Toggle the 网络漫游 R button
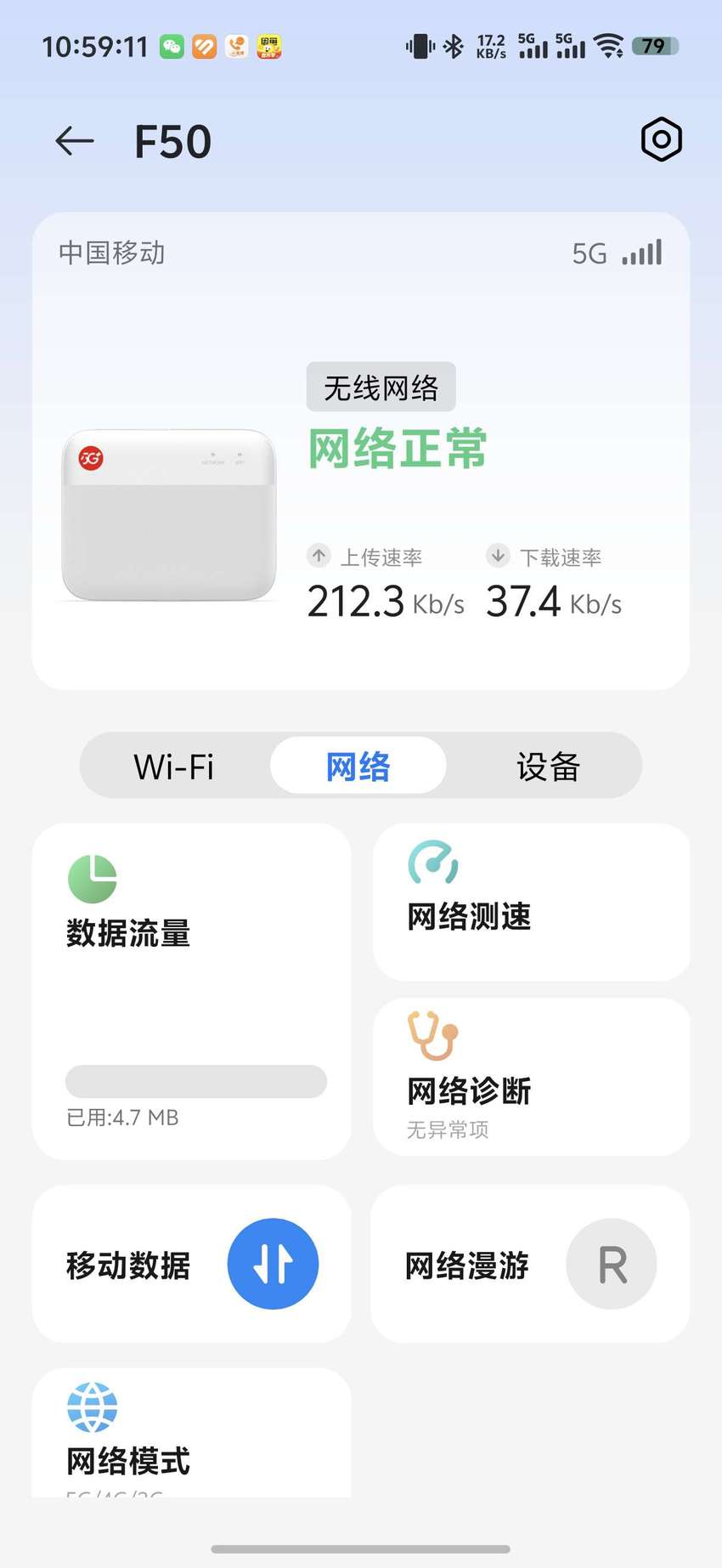The width and height of the screenshot is (722, 1568). [x=612, y=1264]
